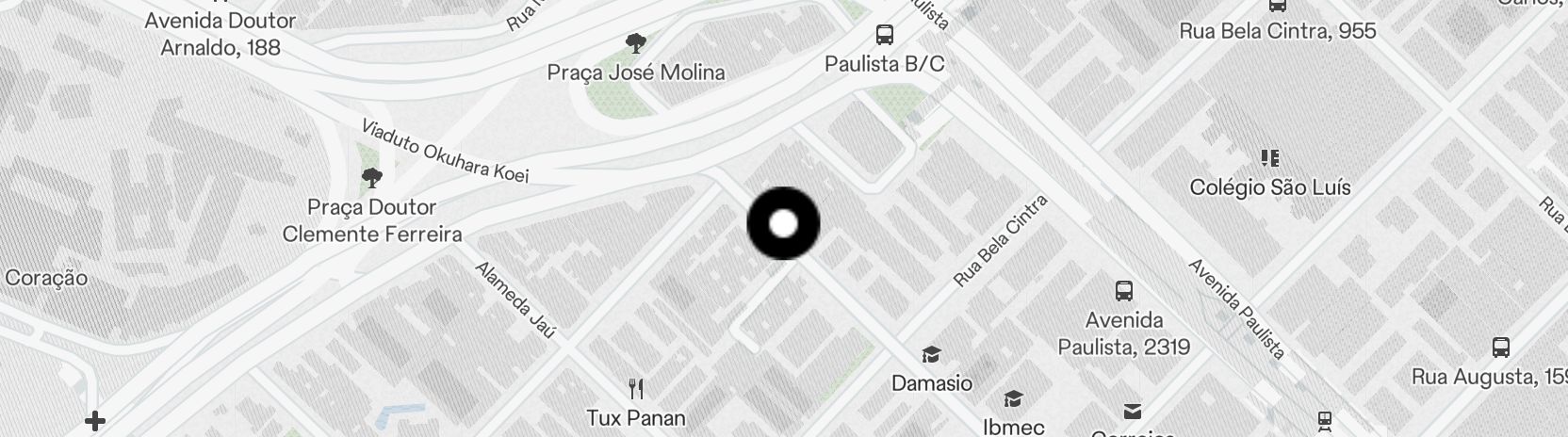The height and width of the screenshot is (437, 1568).
Task: Select the Colégio São Luís marker
Action: [1269, 158]
